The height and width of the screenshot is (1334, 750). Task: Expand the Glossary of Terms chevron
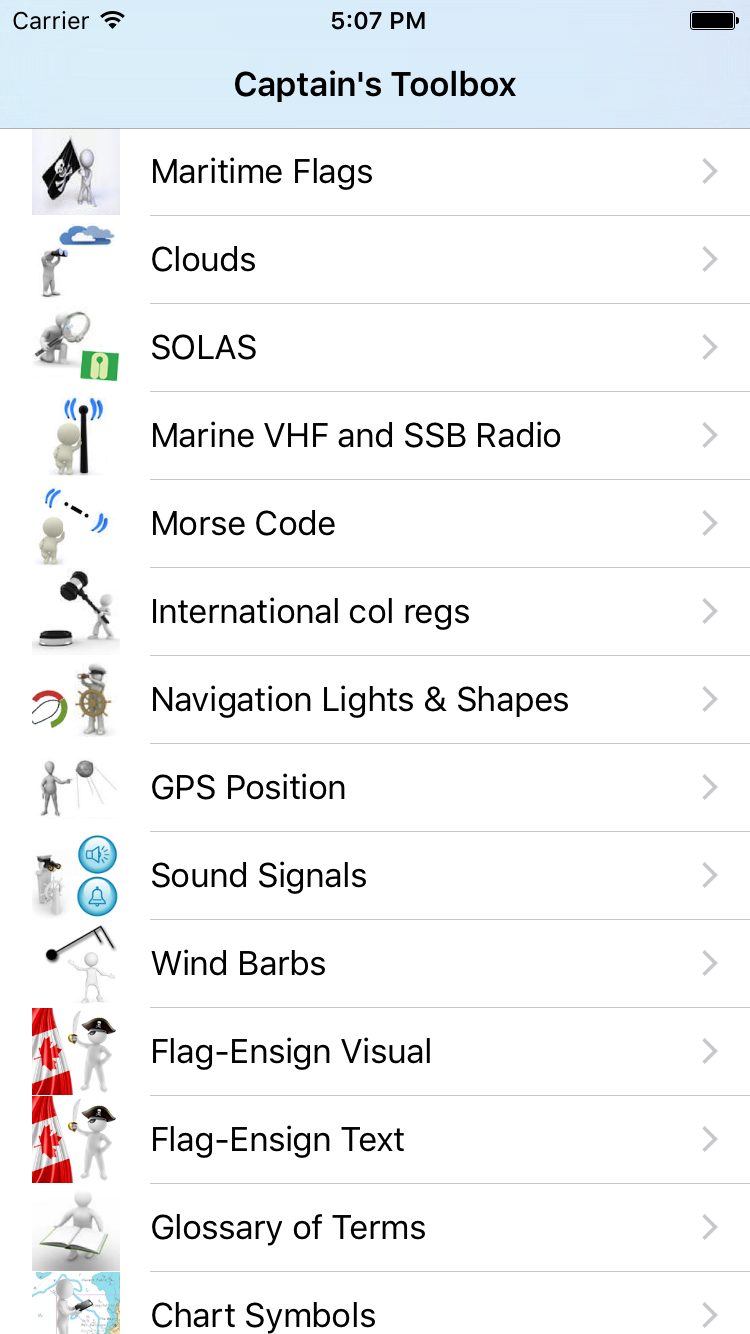pos(709,1227)
